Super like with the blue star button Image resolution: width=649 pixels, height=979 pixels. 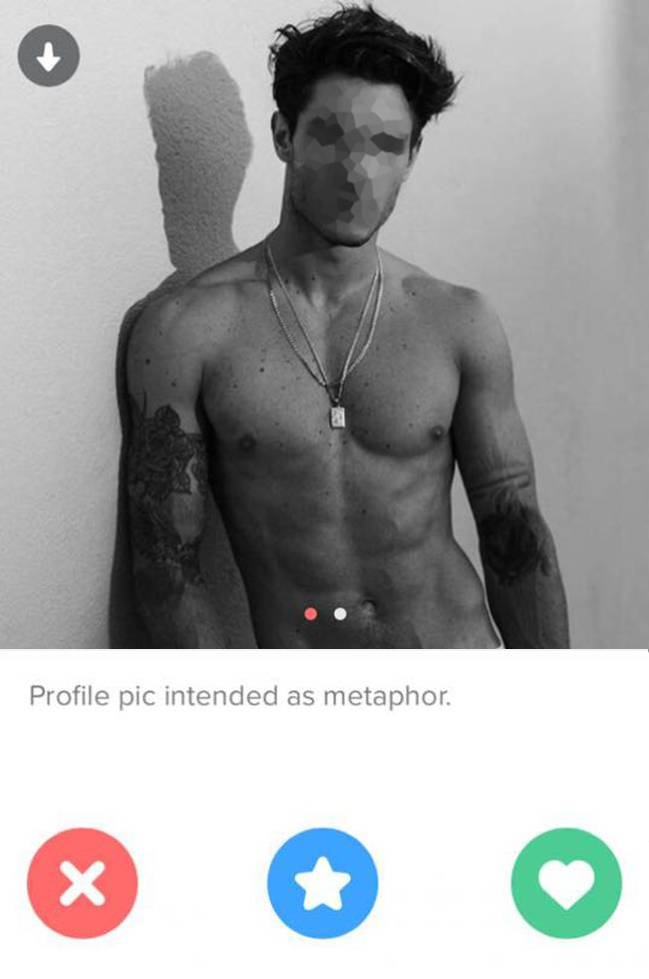click(323, 883)
